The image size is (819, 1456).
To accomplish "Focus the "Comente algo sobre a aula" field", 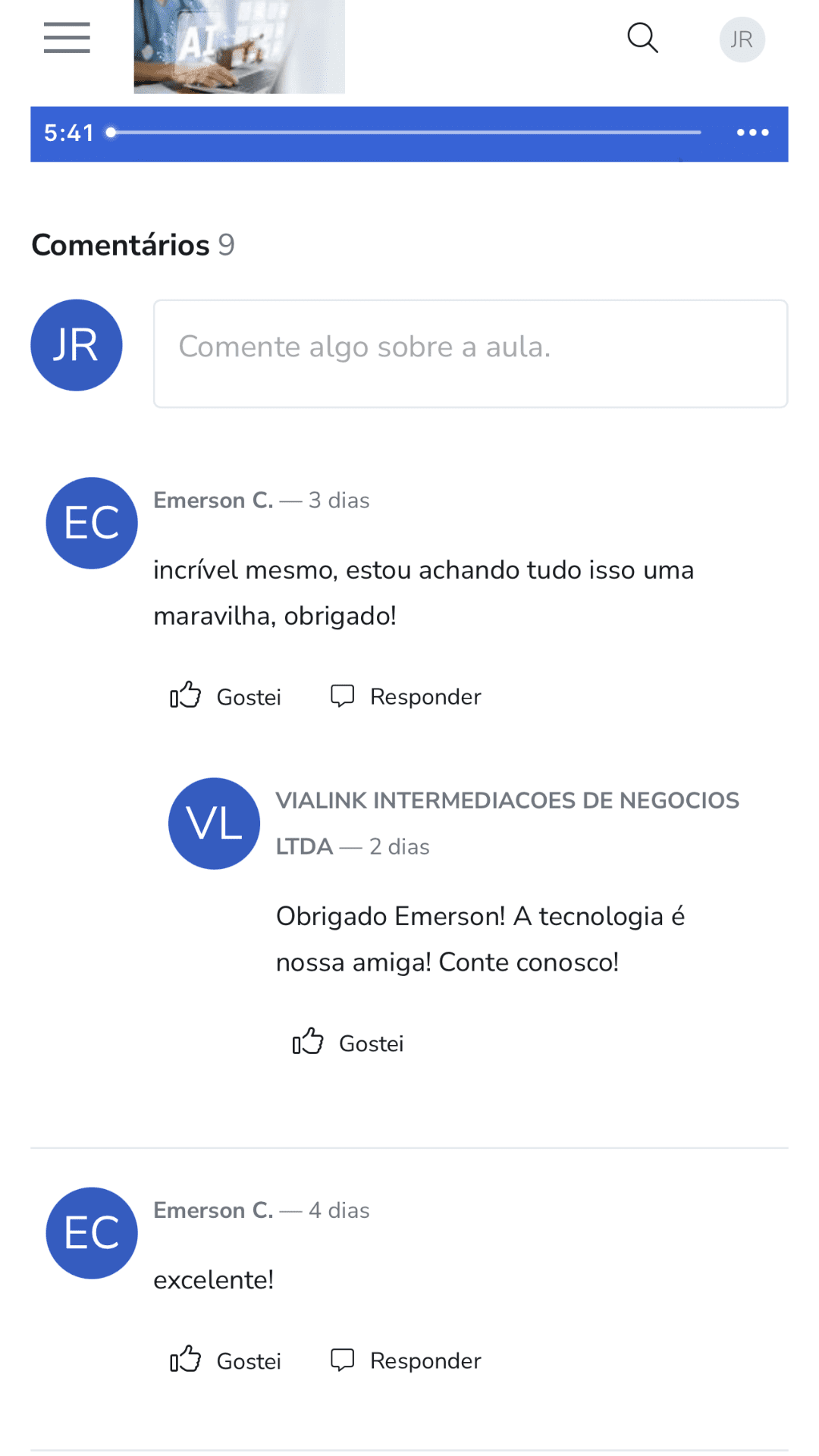I will [x=470, y=353].
